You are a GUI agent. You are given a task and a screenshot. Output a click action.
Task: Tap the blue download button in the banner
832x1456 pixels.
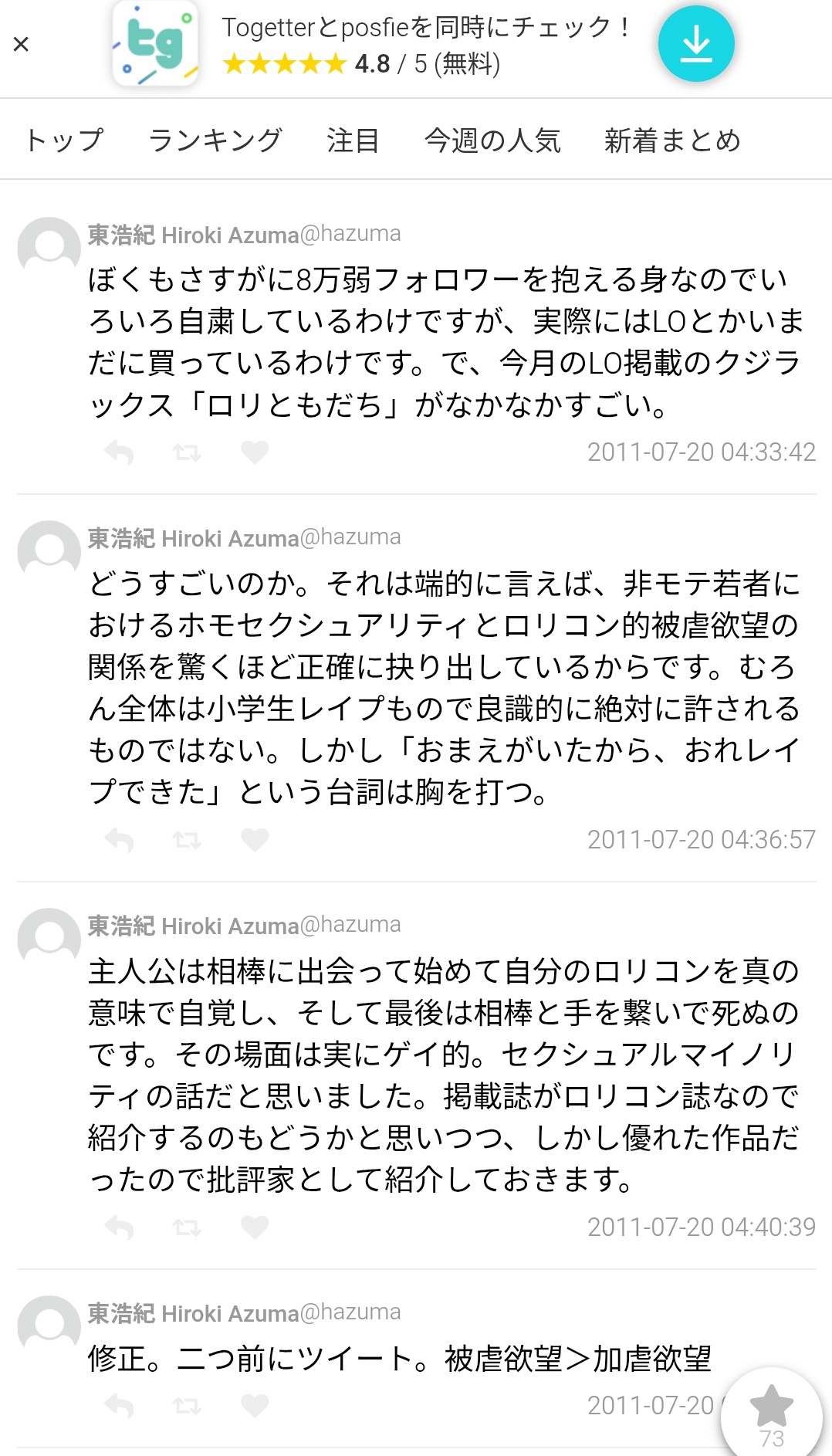click(x=696, y=44)
